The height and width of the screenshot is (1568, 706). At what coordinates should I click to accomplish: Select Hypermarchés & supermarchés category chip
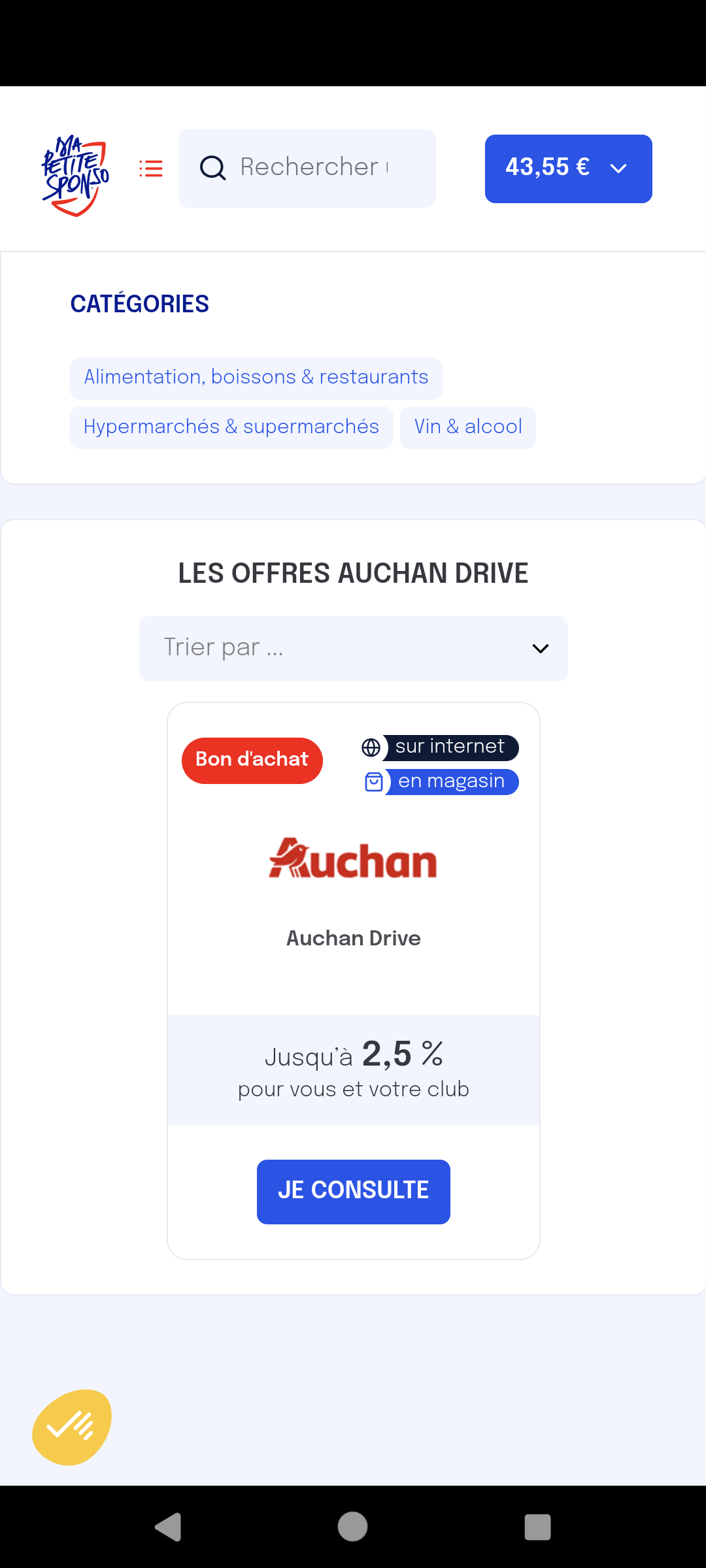[231, 427]
